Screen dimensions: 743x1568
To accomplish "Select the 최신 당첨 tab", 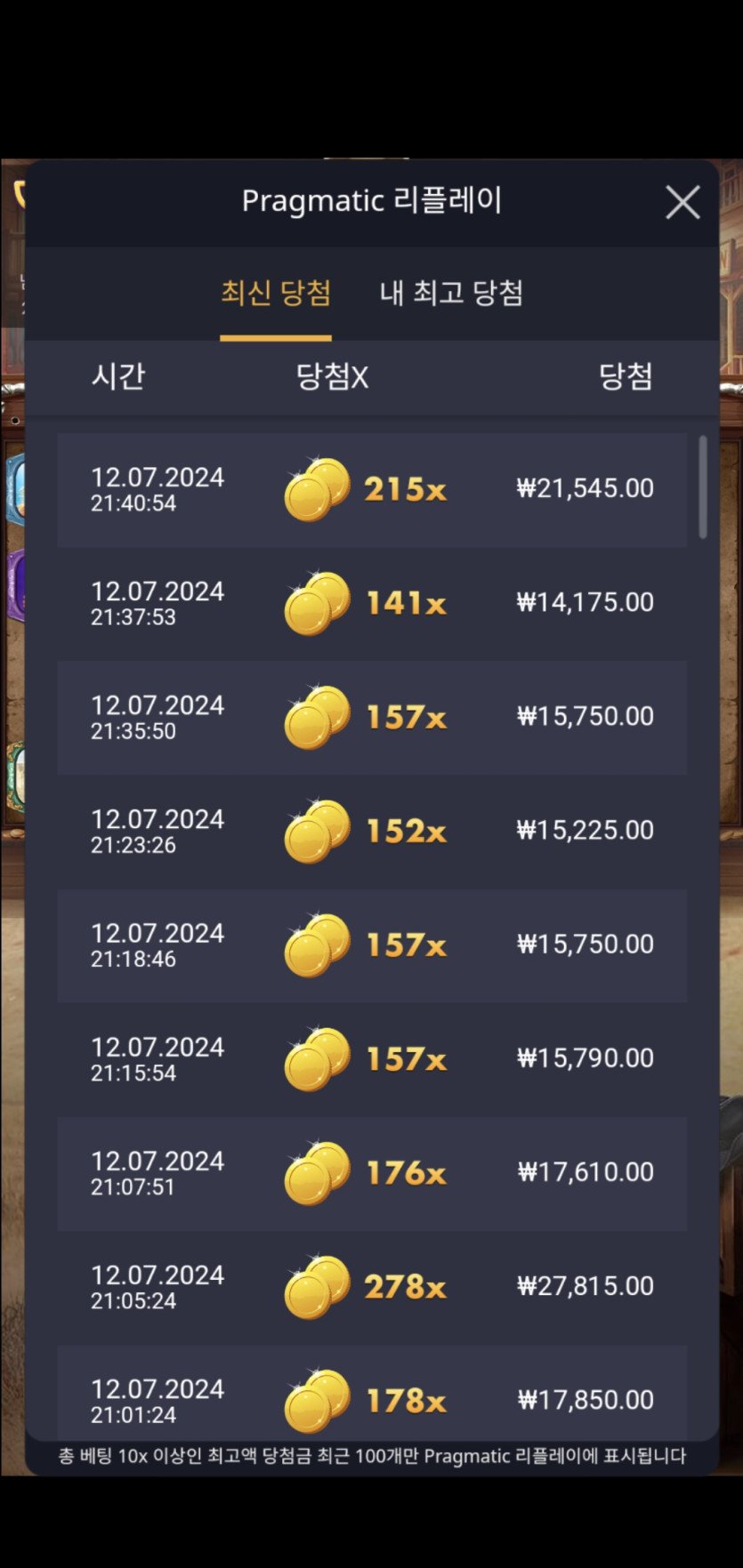I will click(276, 293).
